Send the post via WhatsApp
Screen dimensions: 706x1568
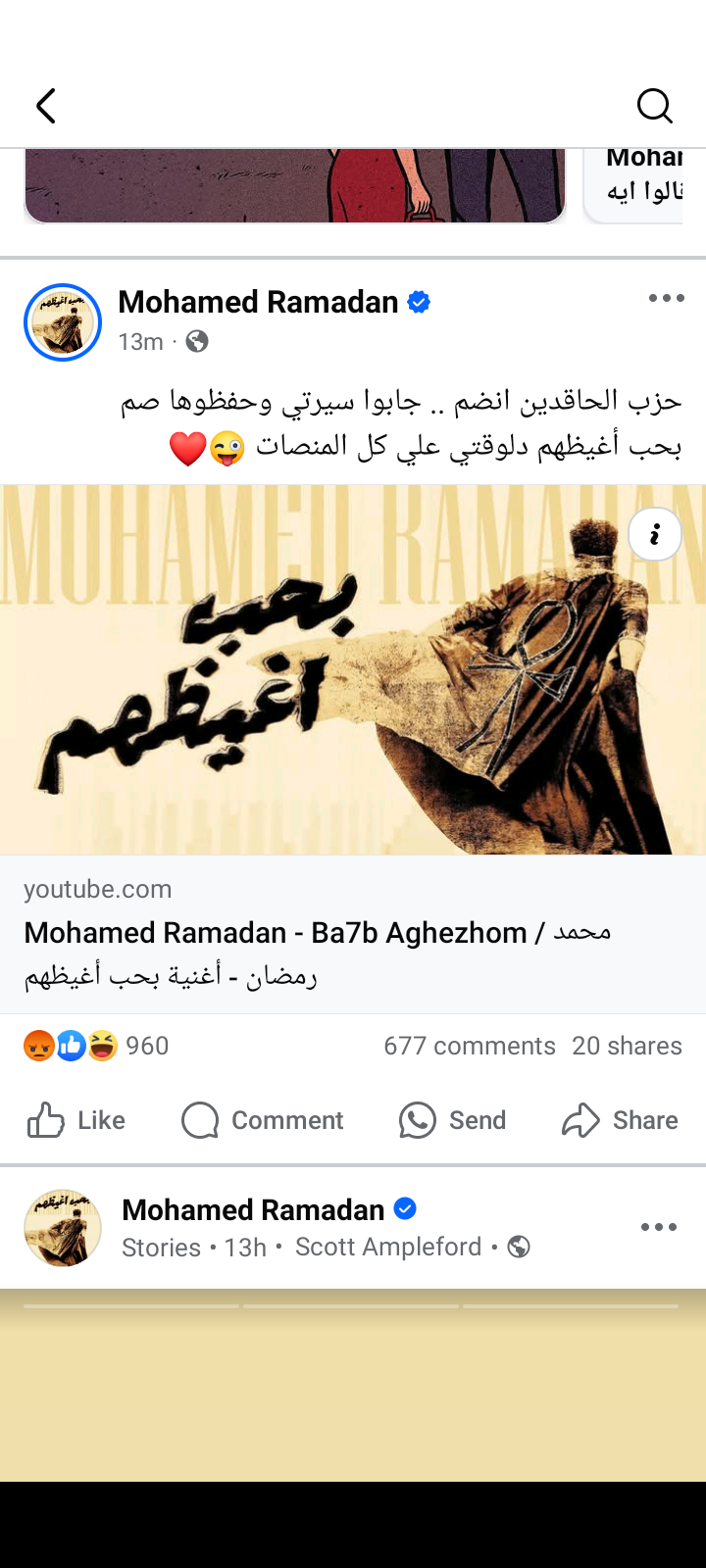[x=453, y=1120]
